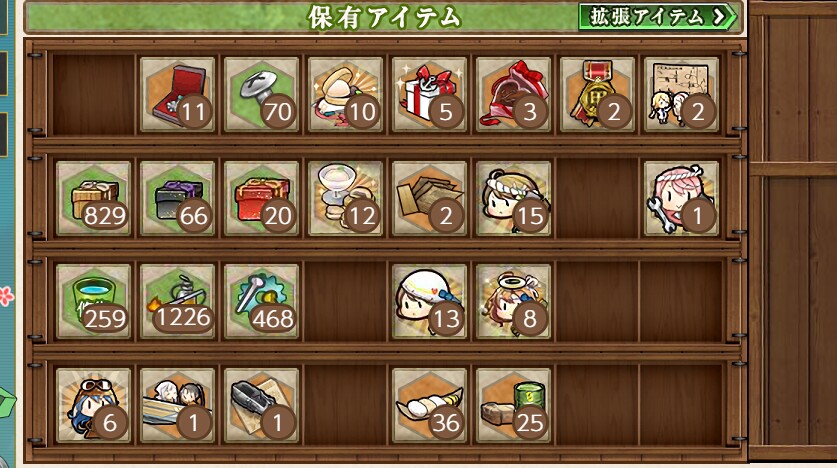The image size is (837, 468).
Task: Open the black furniture box with count 66
Action: pyautogui.click(x=177, y=197)
